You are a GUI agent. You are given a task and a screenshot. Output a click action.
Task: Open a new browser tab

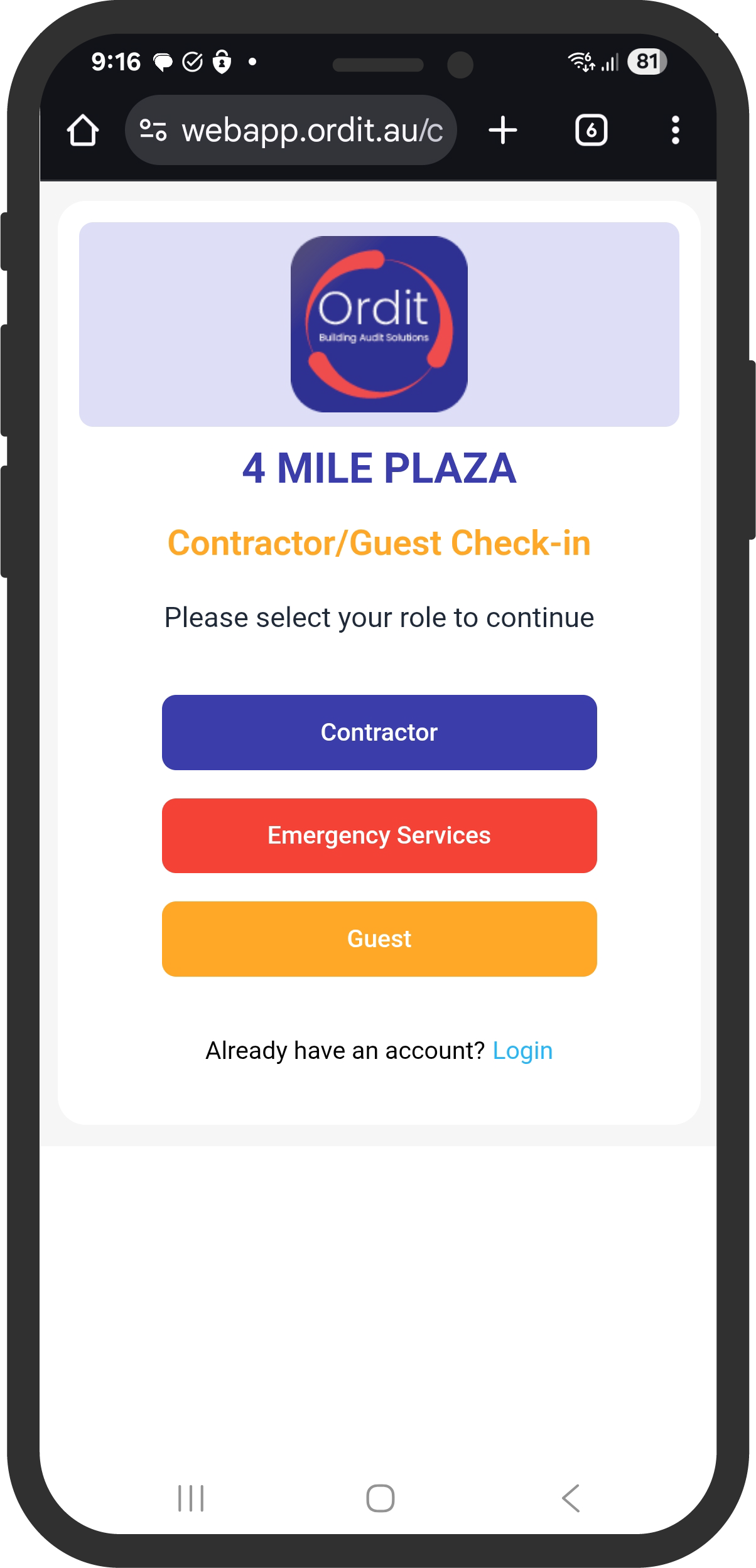(x=503, y=130)
